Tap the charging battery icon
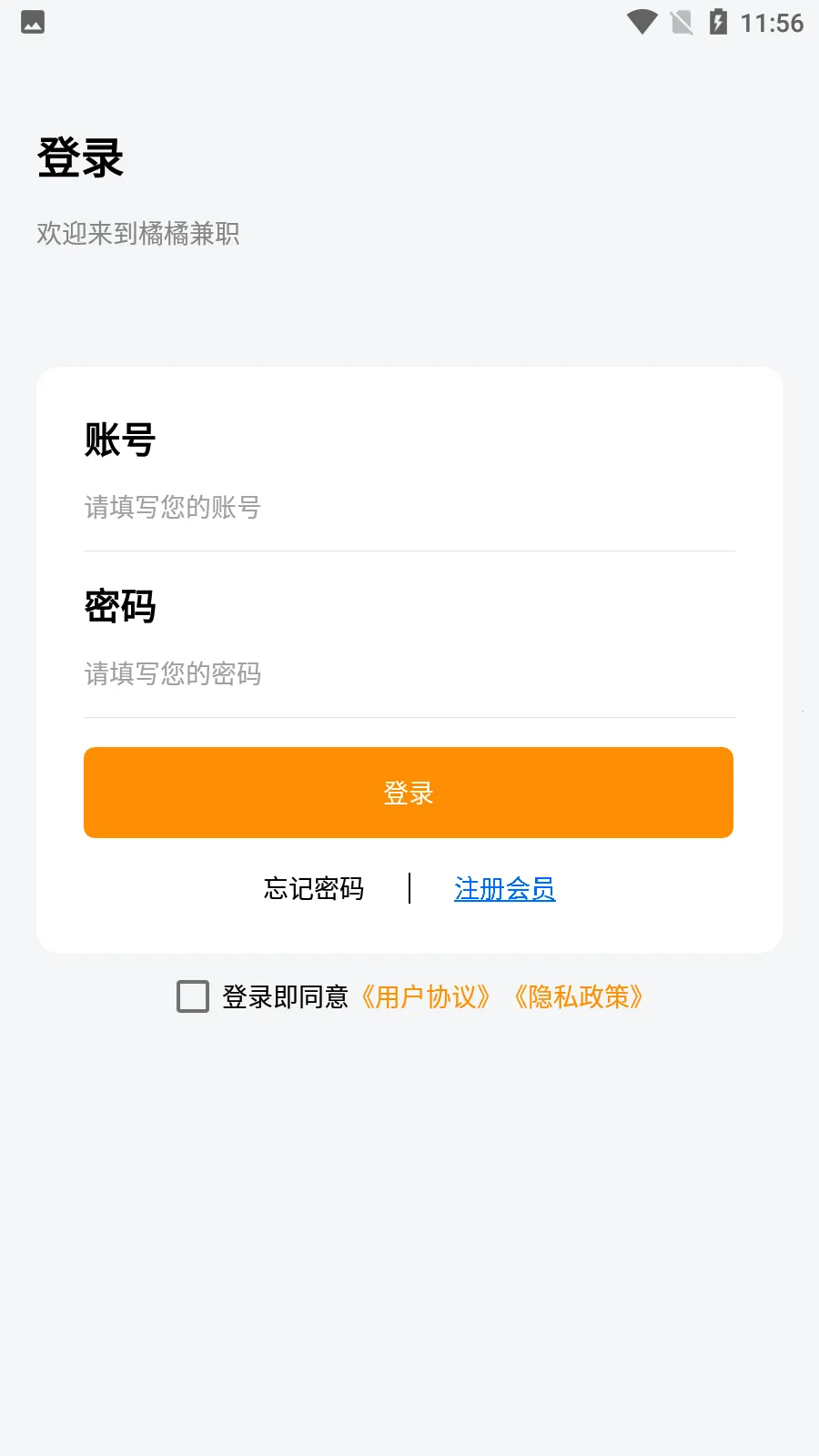The image size is (819, 1456). coord(719,22)
